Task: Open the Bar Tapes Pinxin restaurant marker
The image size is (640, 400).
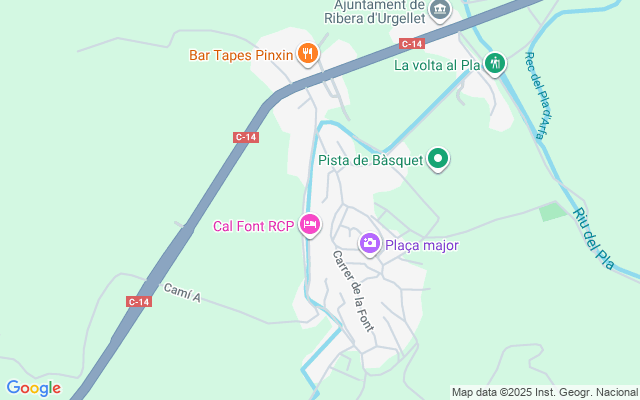Action: 307,55
